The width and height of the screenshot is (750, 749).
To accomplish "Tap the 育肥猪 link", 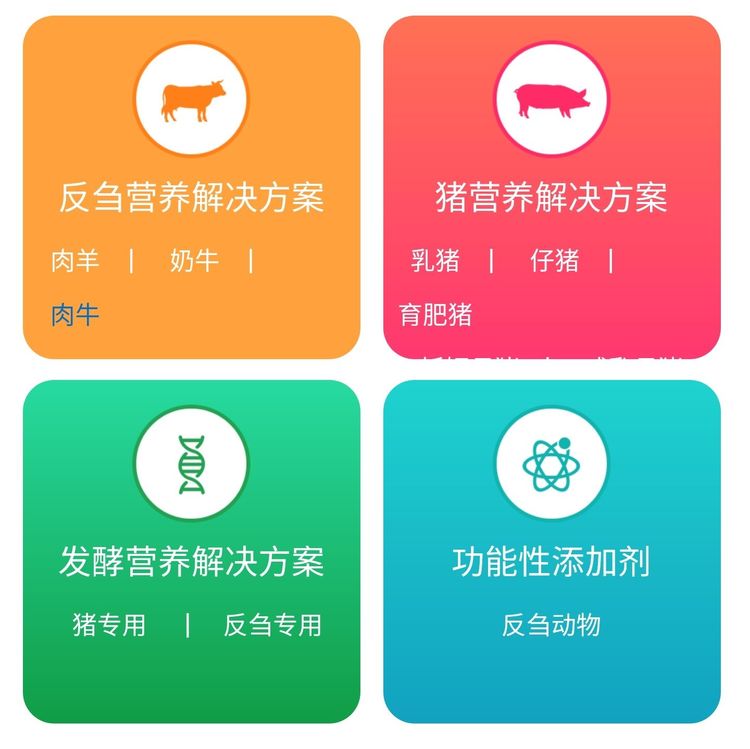I will point(436,316).
